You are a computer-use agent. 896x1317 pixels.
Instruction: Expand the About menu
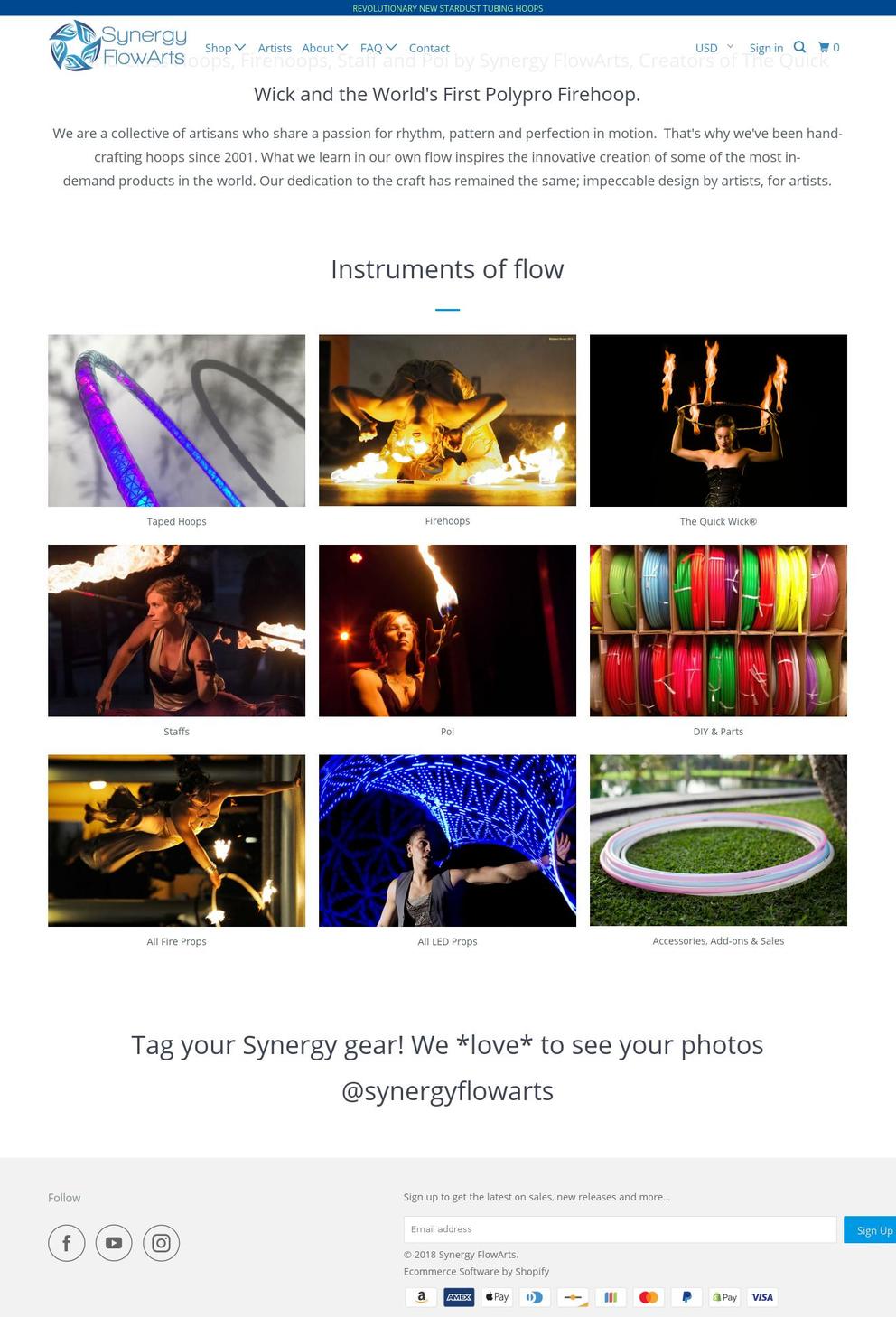pos(324,48)
